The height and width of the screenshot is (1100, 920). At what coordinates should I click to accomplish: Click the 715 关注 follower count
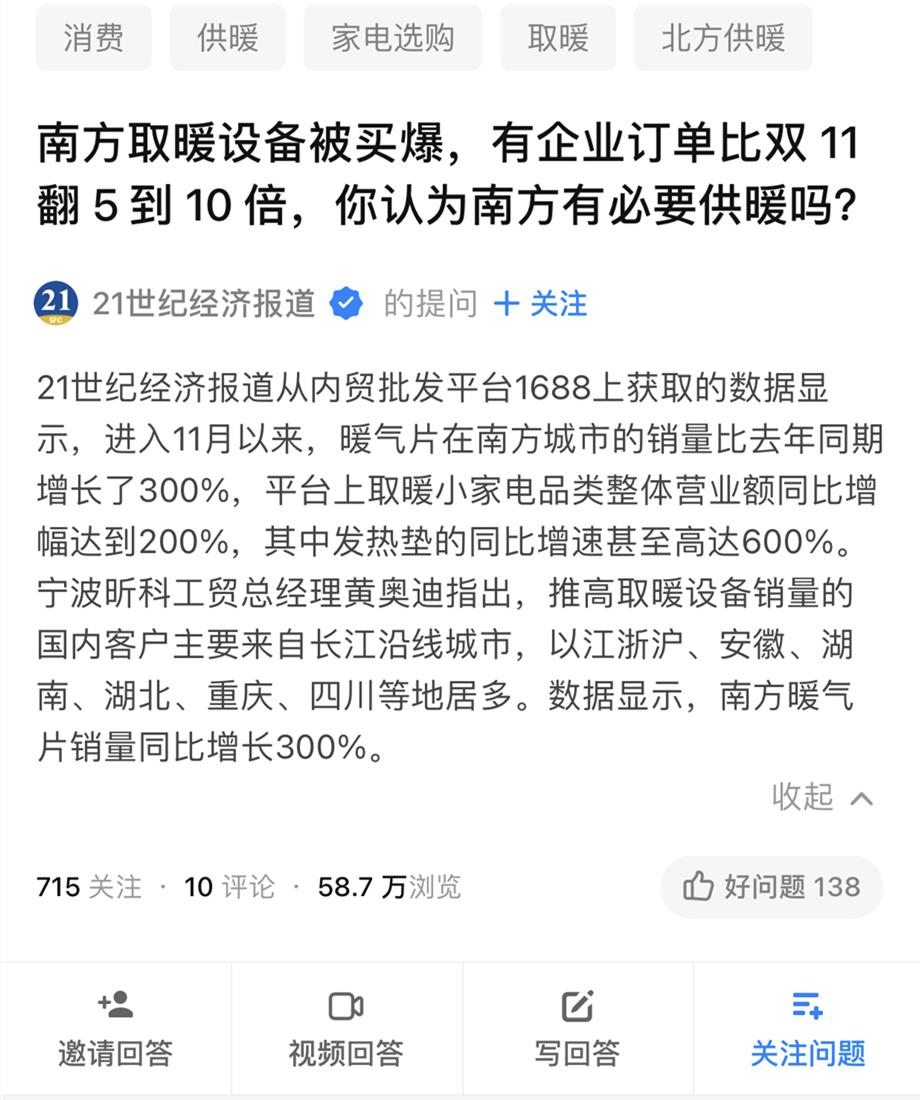[87, 887]
